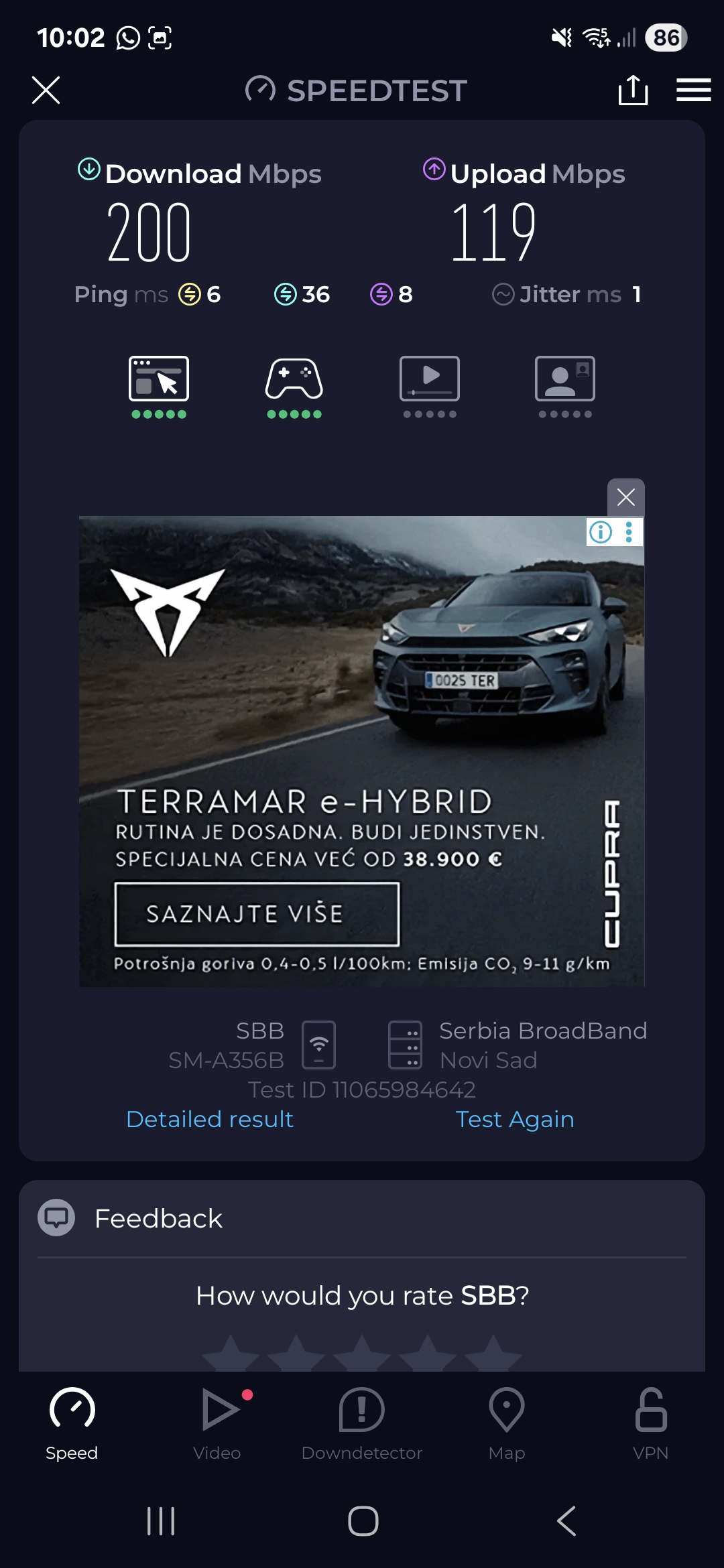Share the speed test result

click(x=633, y=90)
